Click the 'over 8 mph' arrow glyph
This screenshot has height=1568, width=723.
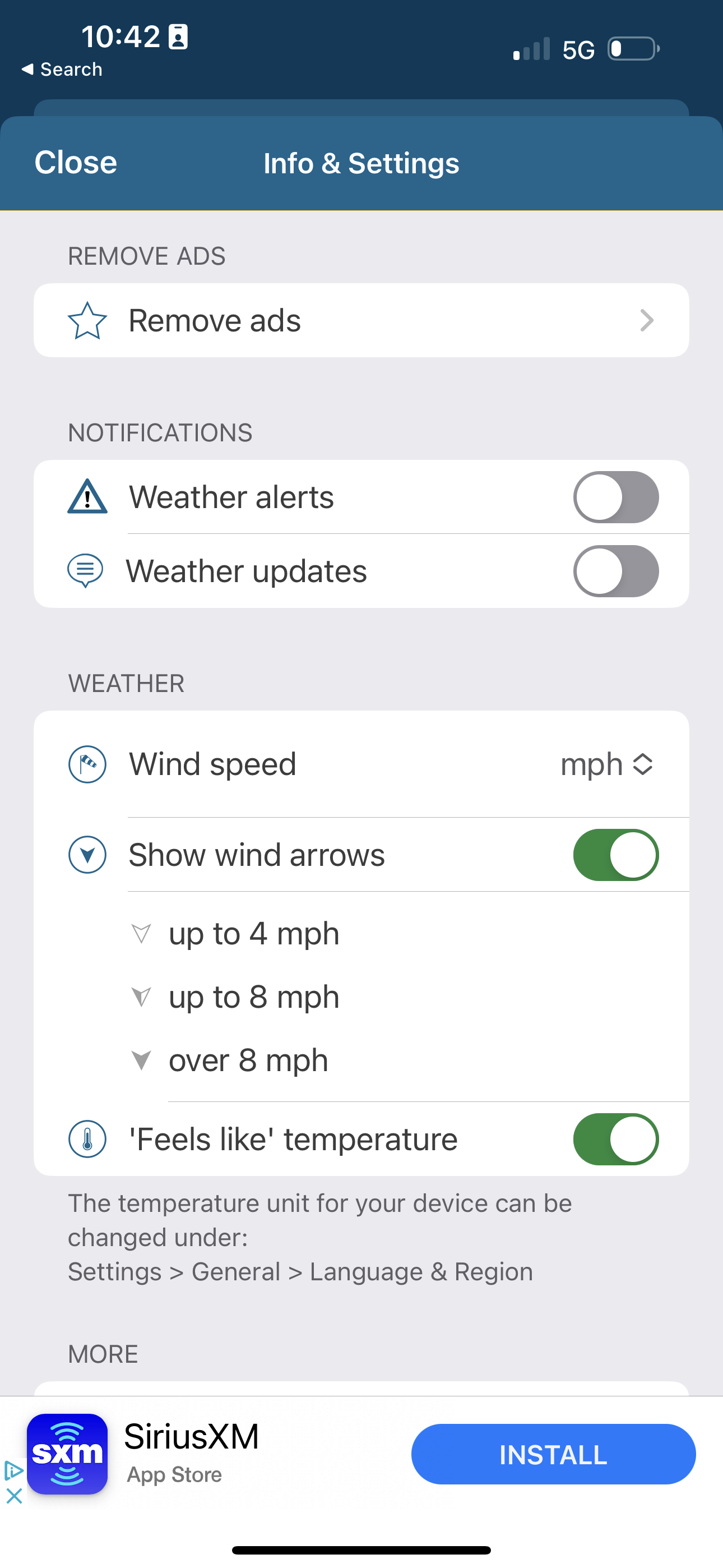click(142, 1059)
